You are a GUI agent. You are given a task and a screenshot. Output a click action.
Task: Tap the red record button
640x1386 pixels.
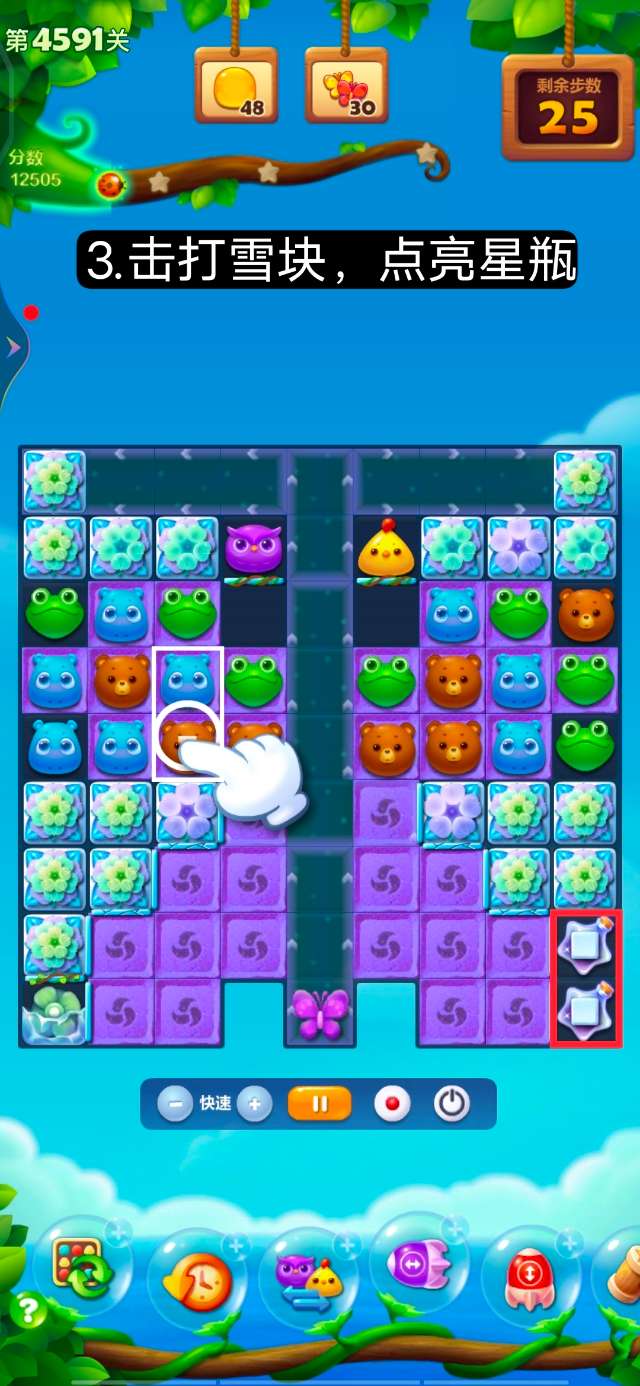[392, 1104]
